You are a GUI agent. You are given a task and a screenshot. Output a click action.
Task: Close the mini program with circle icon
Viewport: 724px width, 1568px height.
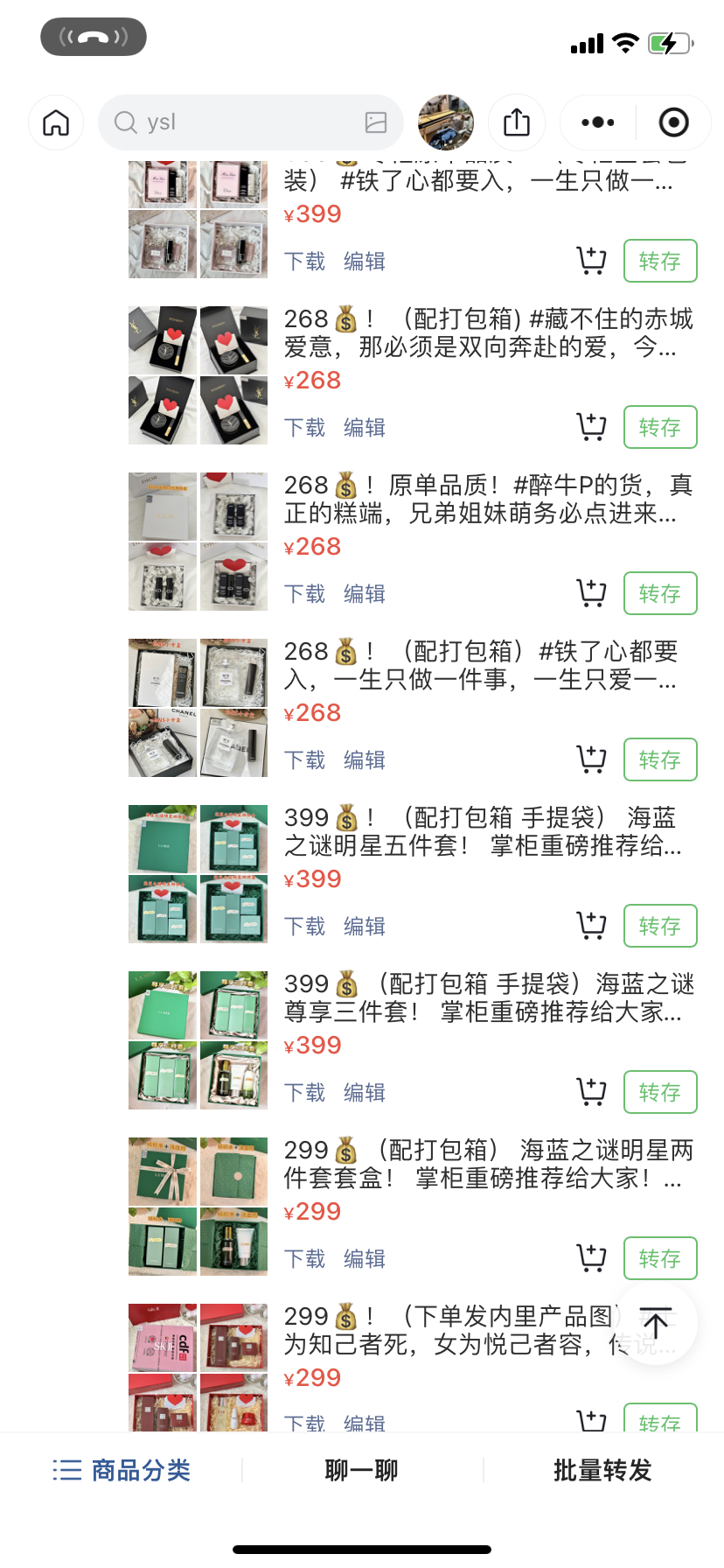click(x=673, y=122)
